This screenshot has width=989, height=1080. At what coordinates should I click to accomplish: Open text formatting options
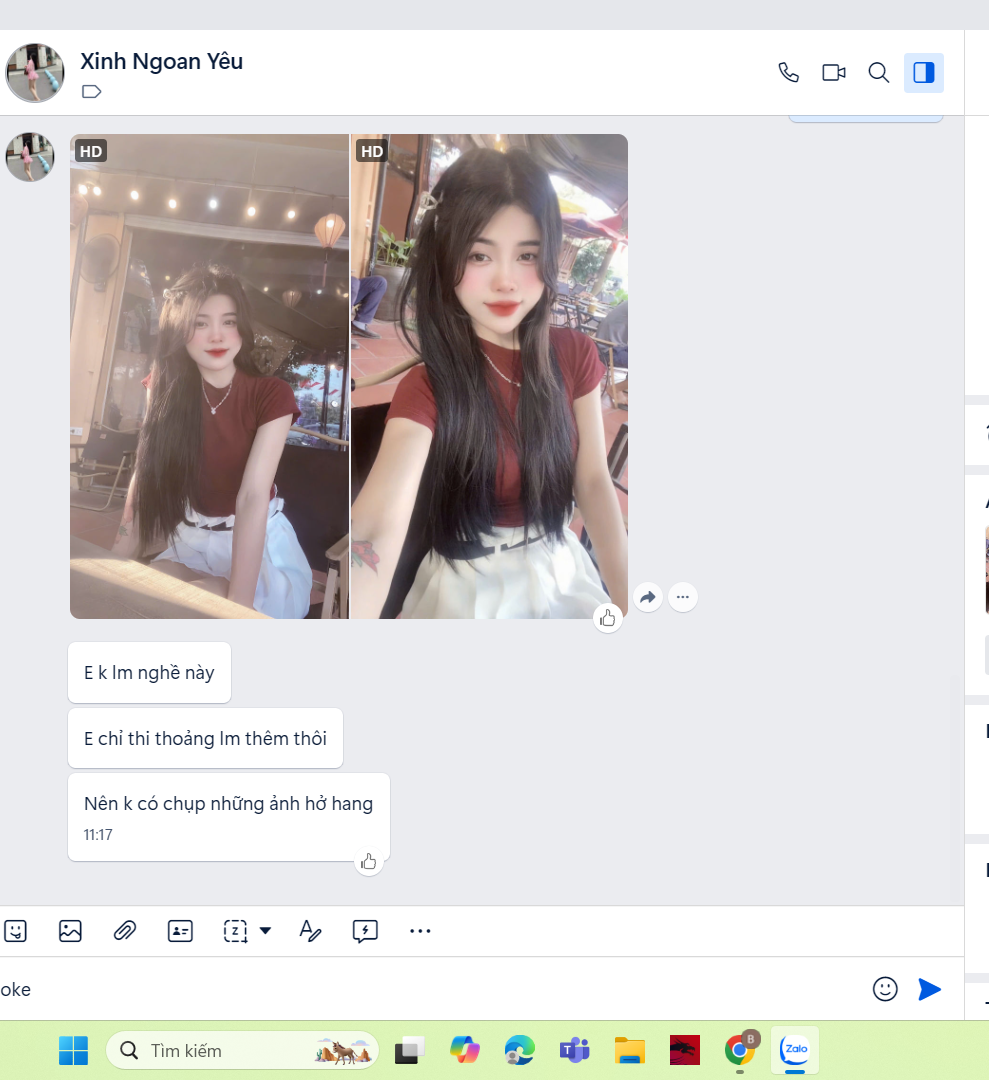click(x=310, y=931)
